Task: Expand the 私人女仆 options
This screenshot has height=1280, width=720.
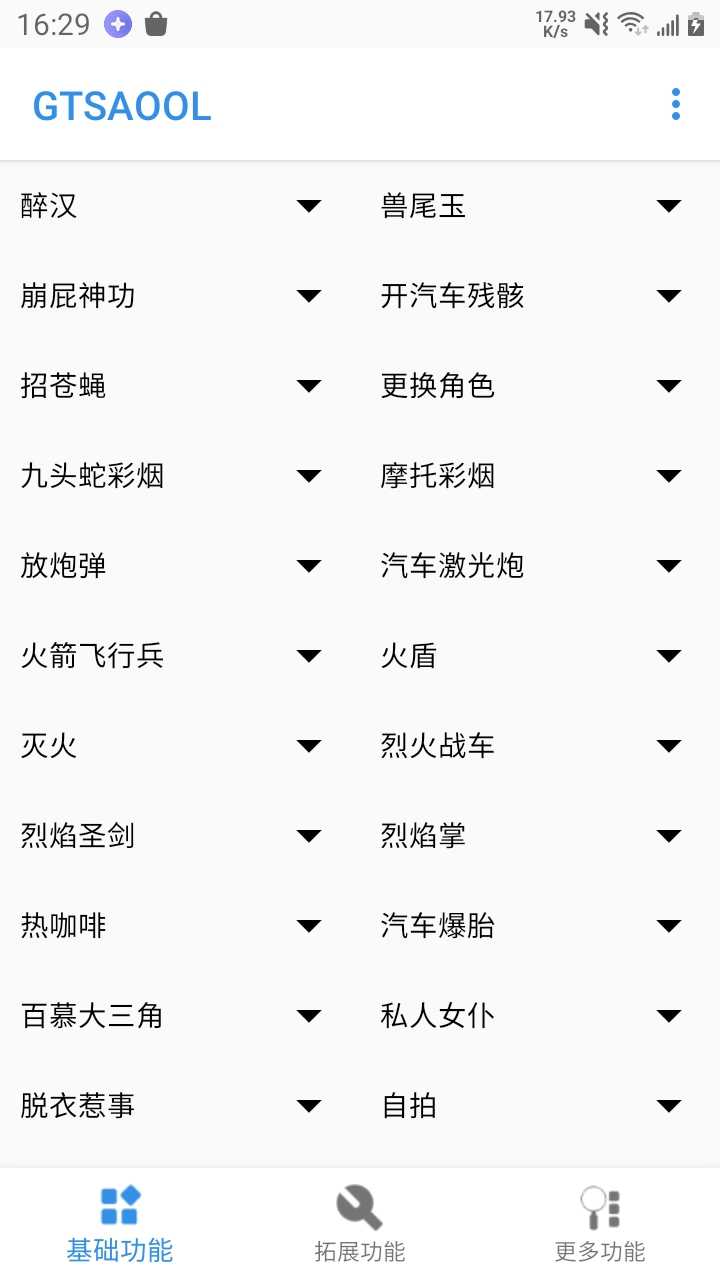Action: [x=668, y=1015]
